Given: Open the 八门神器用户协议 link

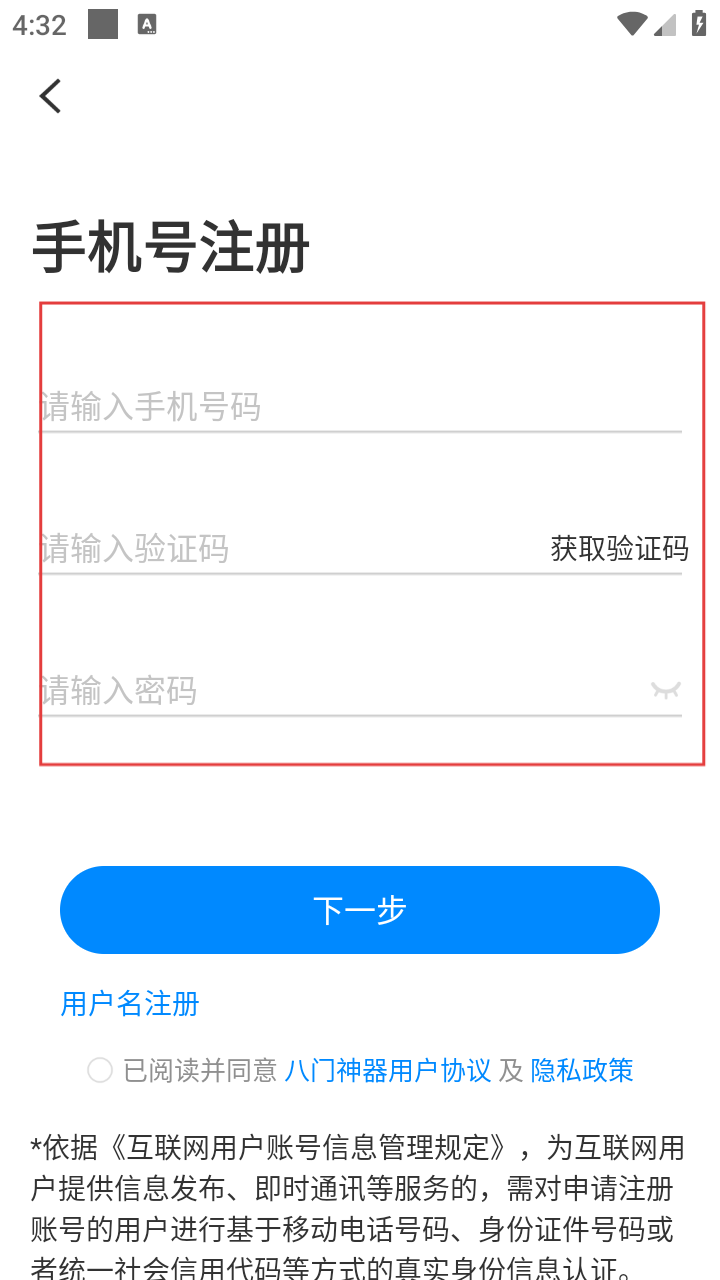Looking at the screenshot, I should pos(388,1071).
